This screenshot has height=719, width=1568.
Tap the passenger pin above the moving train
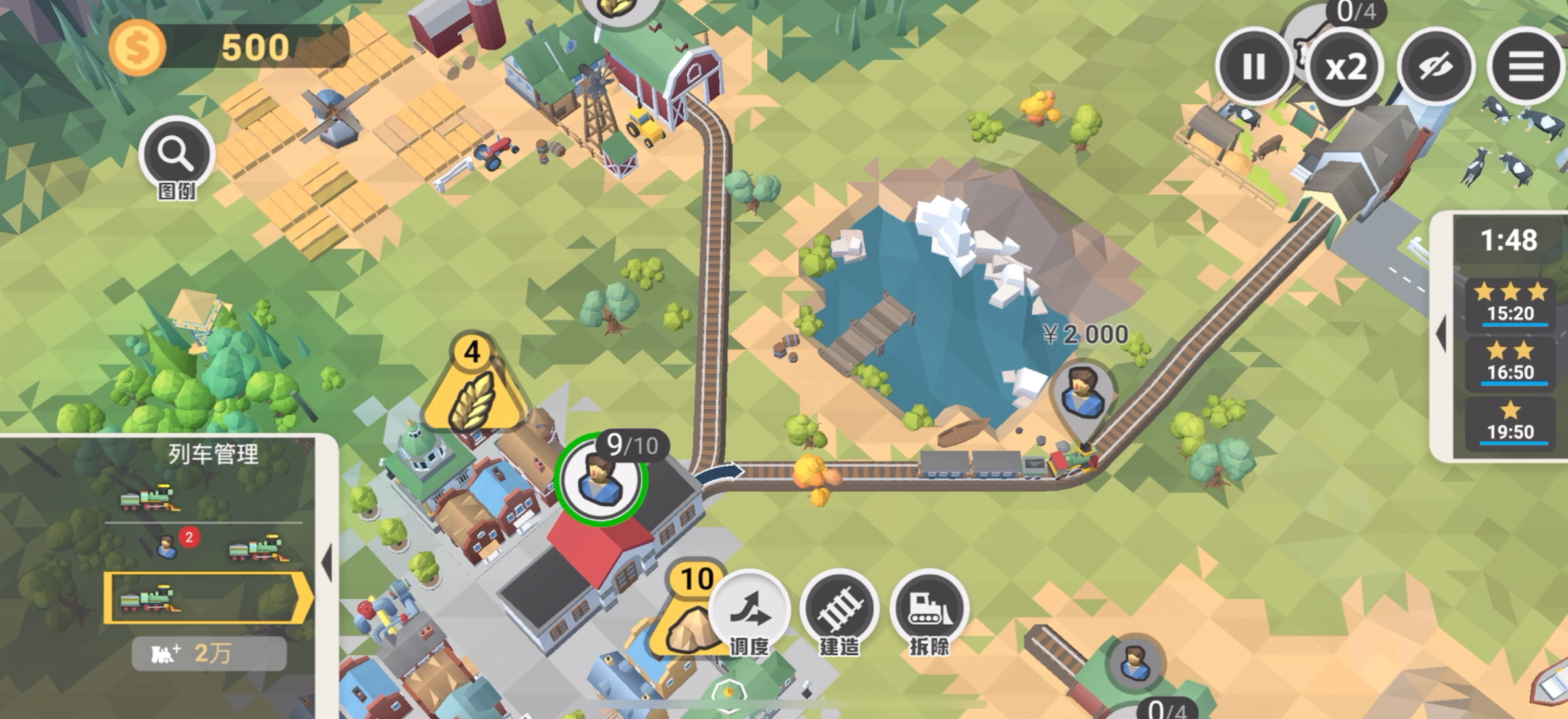point(1082,393)
